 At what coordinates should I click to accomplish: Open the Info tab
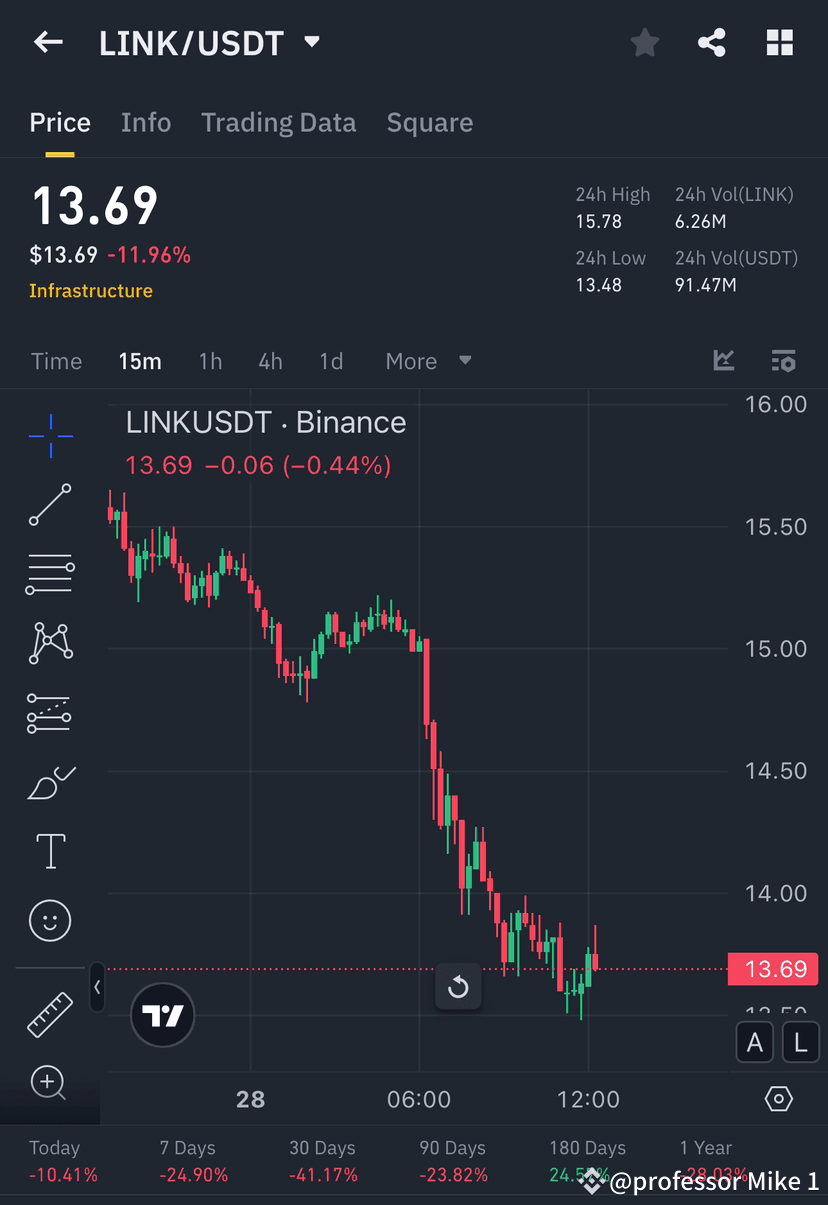click(x=146, y=122)
